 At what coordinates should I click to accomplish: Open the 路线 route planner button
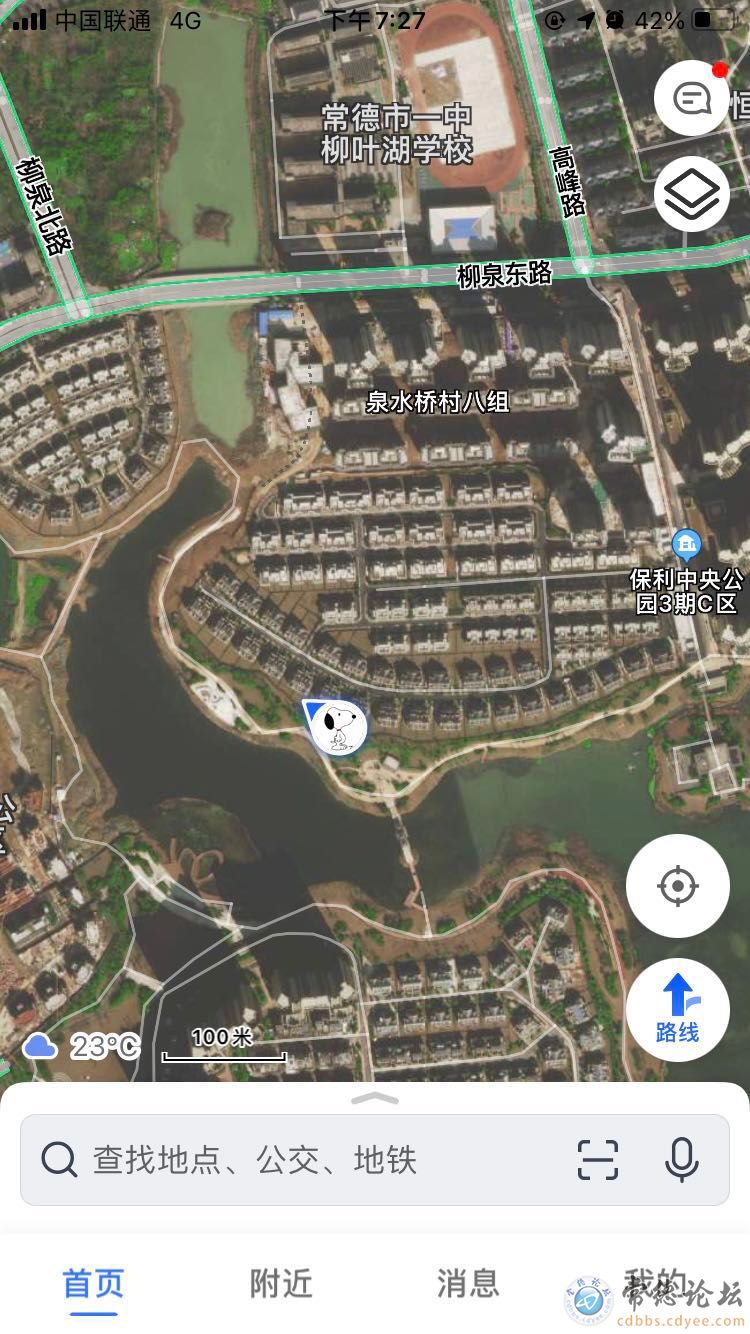click(x=678, y=1010)
